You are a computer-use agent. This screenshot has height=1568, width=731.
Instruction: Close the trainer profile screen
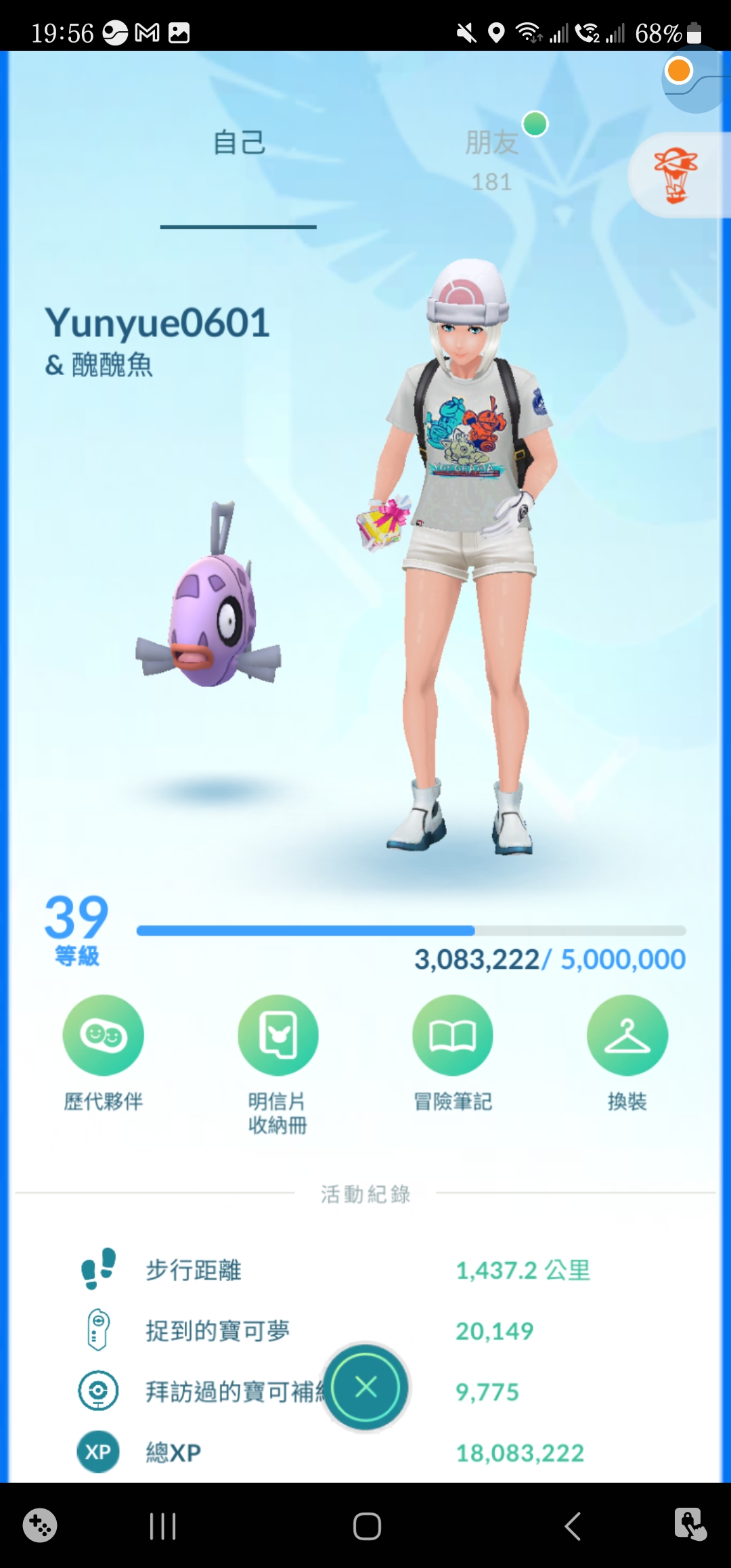pyautogui.click(x=366, y=1387)
